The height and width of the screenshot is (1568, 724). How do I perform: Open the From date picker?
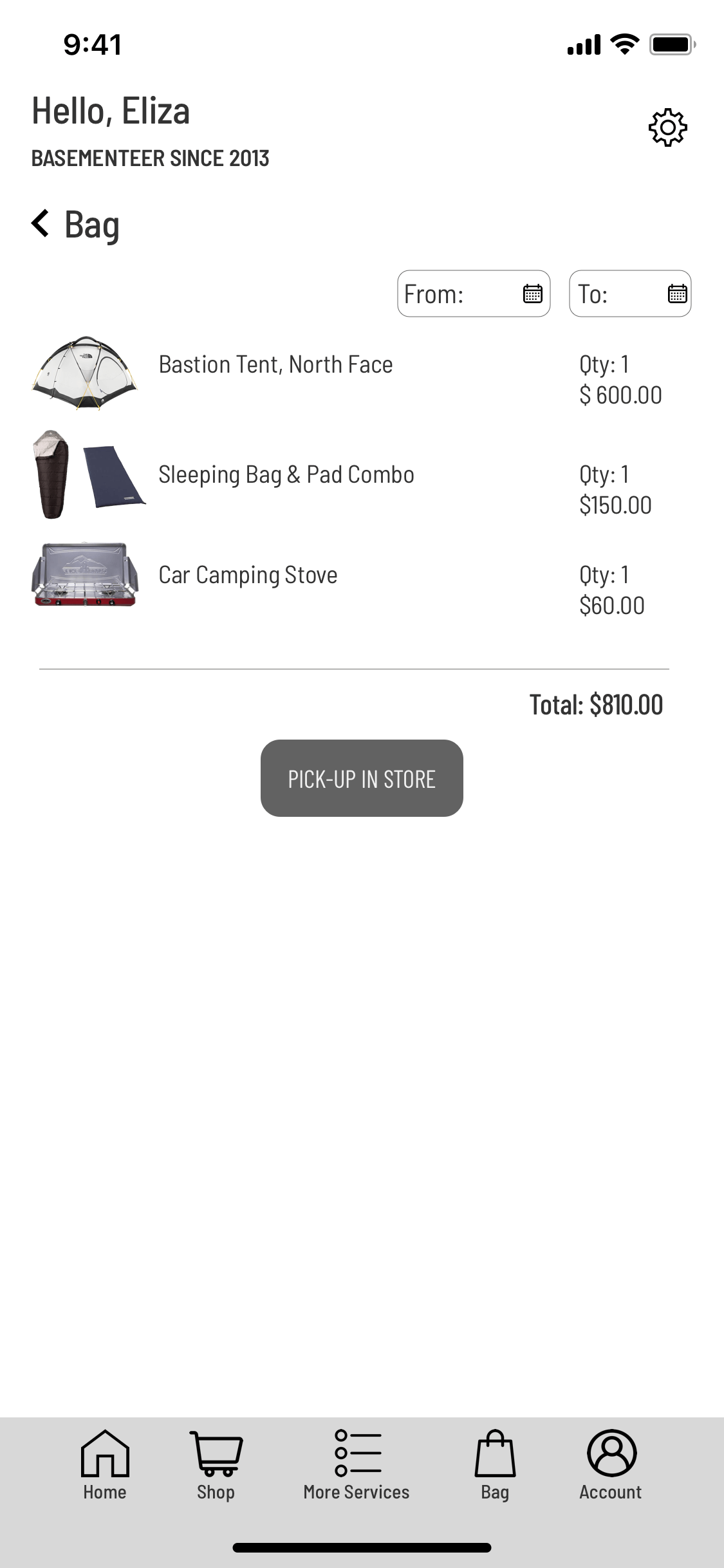[x=474, y=294]
